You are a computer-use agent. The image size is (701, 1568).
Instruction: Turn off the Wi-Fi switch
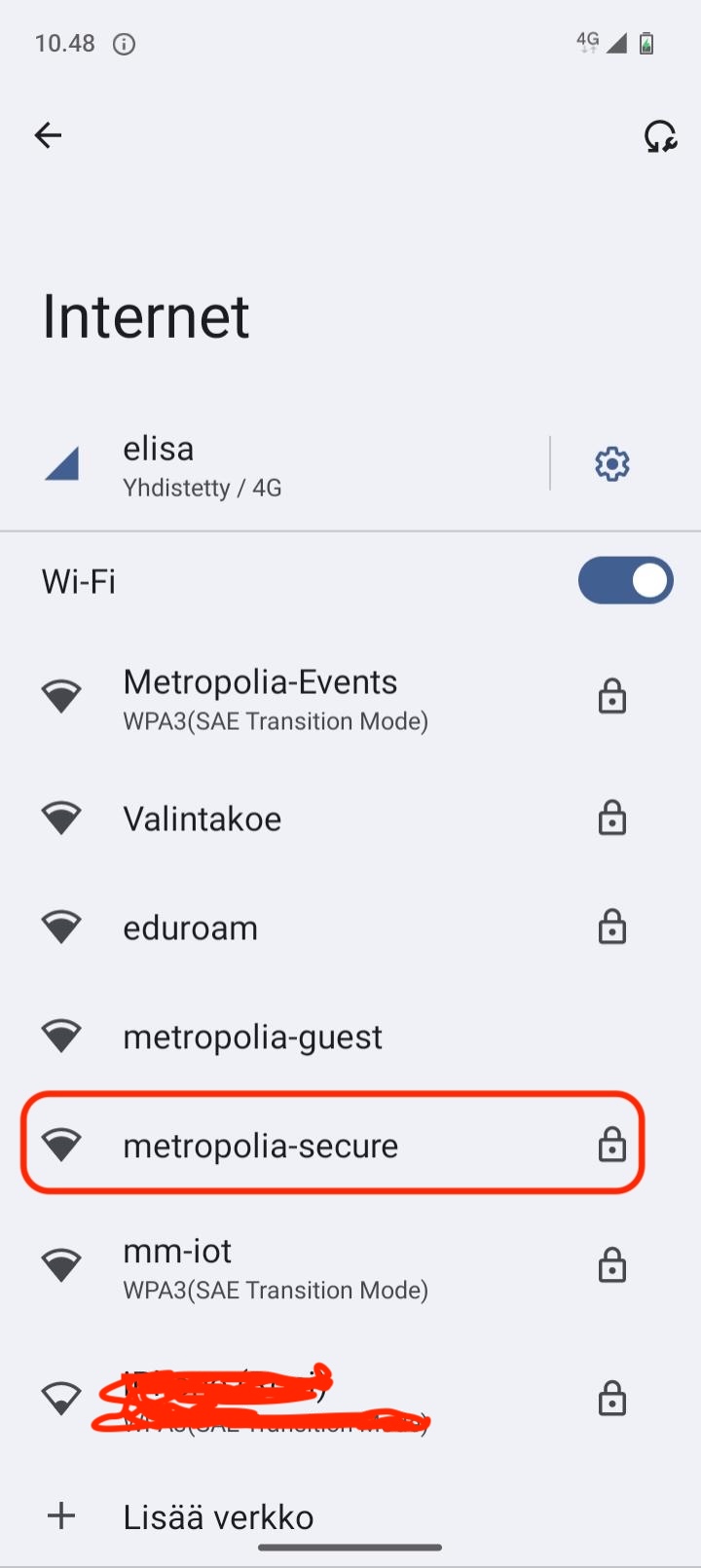click(625, 581)
